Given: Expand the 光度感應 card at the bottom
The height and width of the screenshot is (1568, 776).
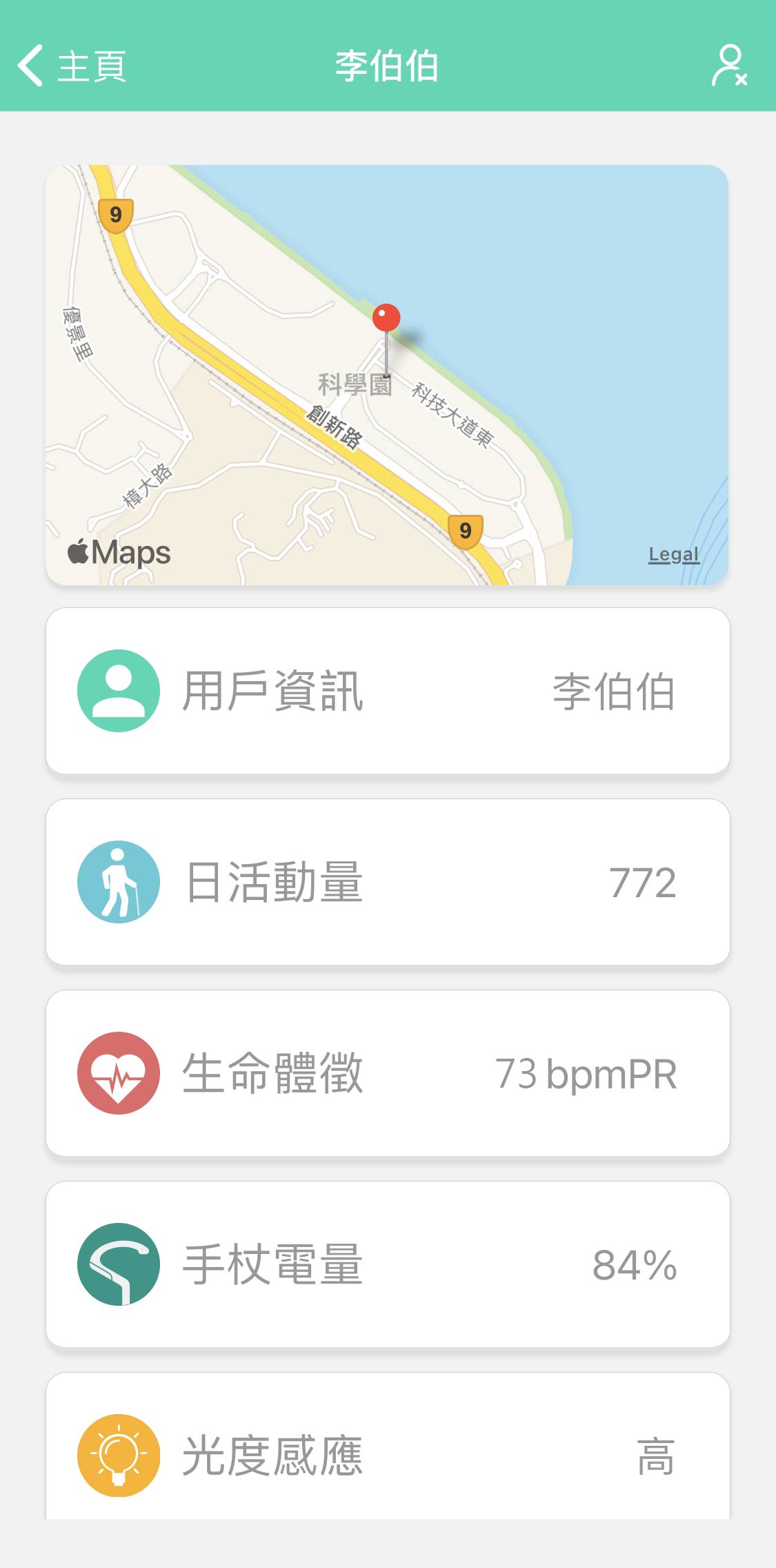Looking at the screenshot, I should (388, 1456).
